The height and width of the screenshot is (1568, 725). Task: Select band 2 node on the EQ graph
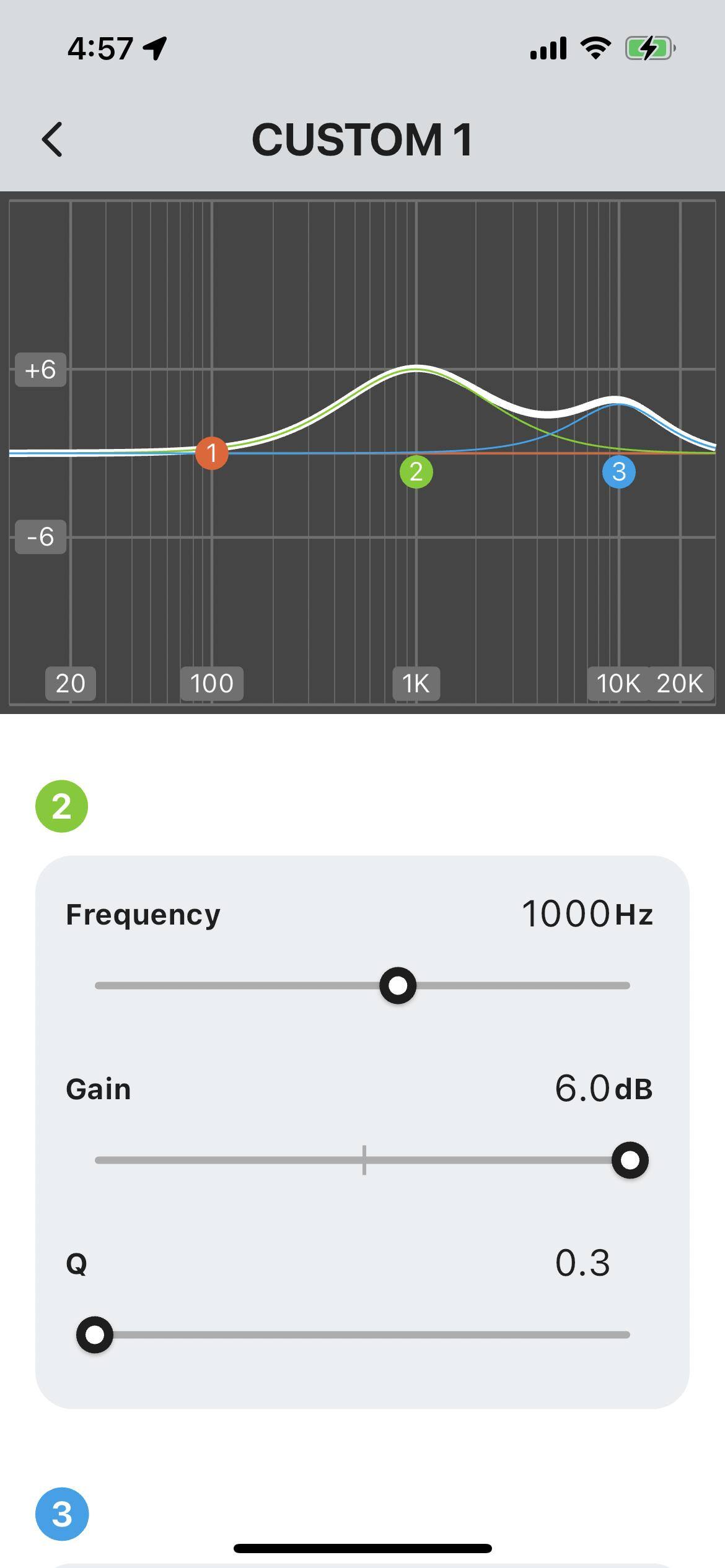click(x=416, y=472)
